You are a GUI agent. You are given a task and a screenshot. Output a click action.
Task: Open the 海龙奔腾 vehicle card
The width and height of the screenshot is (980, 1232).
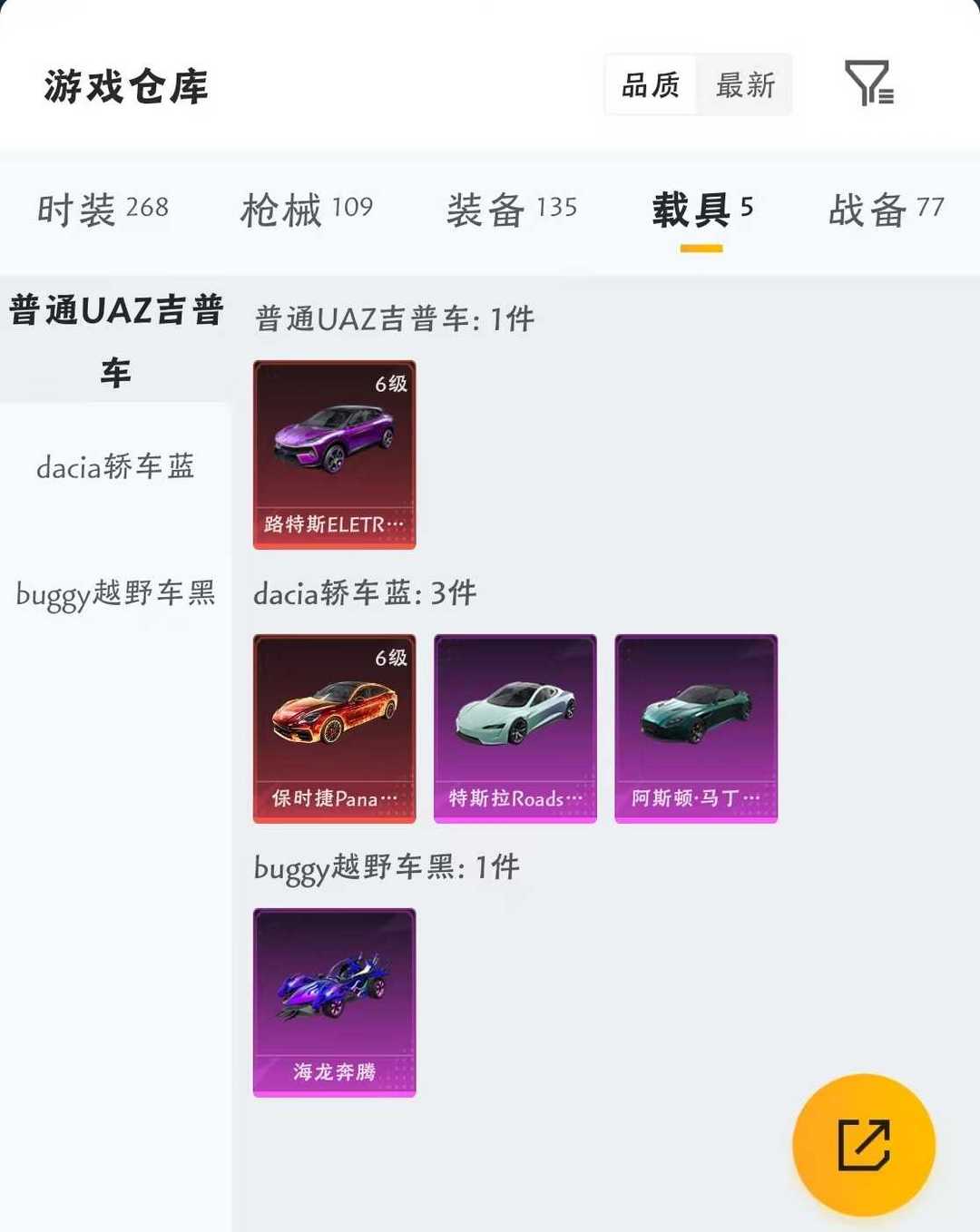(334, 1002)
